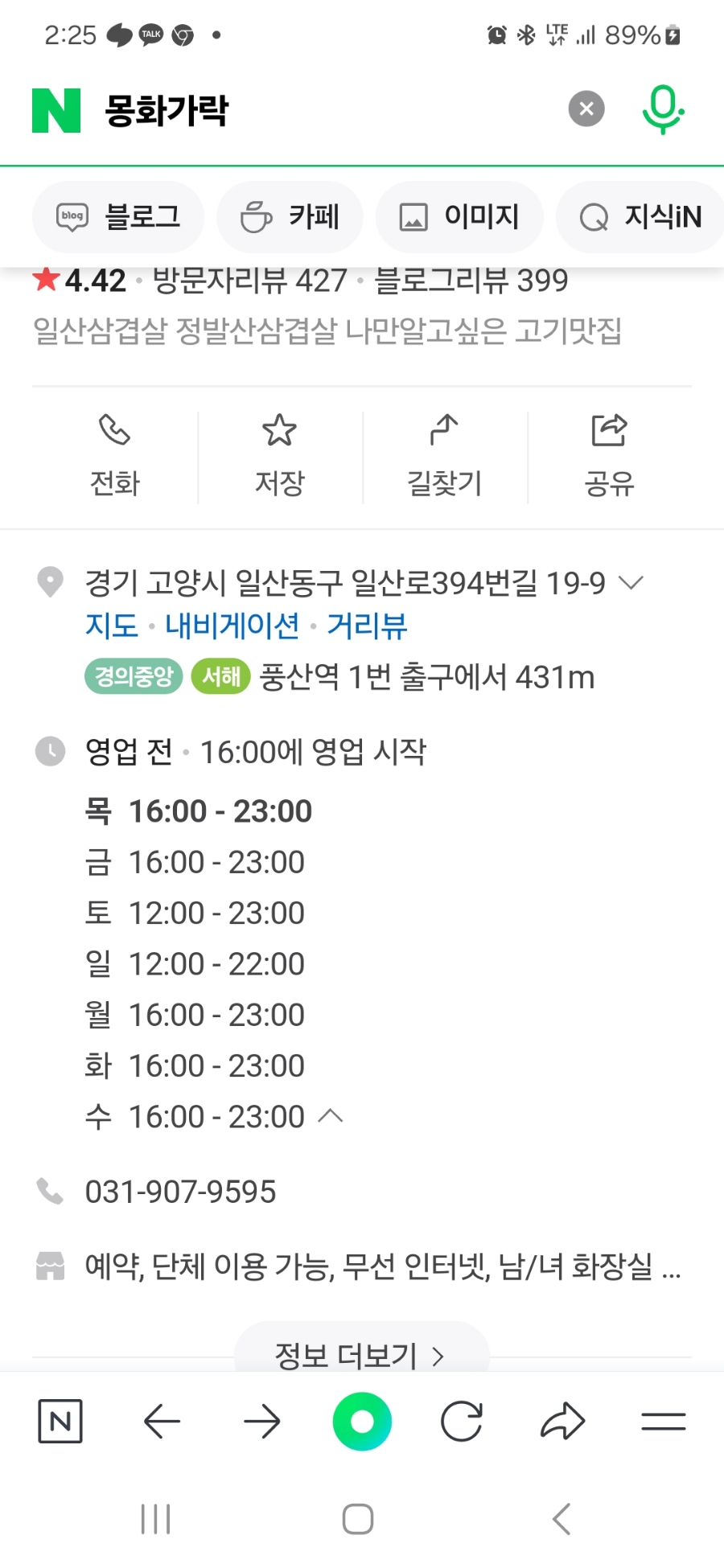Open the 지도 map link
This screenshot has height=1568, width=724.
coord(112,626)
